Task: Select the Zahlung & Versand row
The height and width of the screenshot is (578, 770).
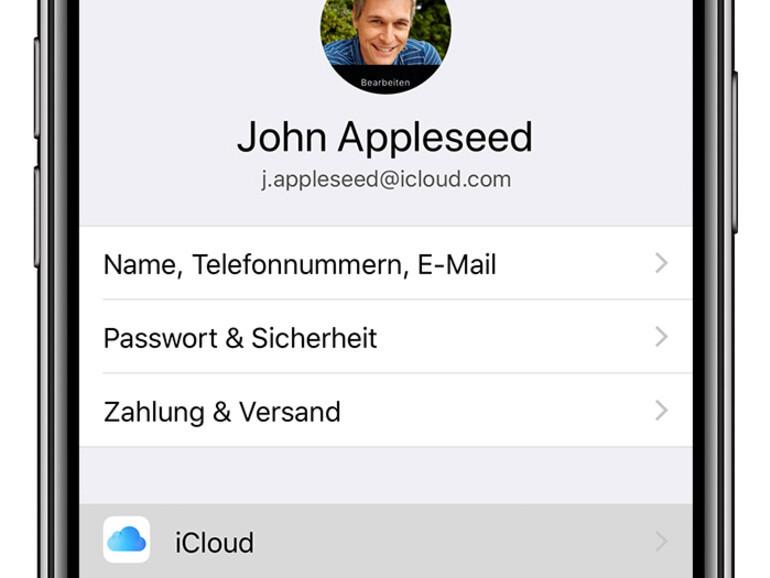Action: coord(385,411)
